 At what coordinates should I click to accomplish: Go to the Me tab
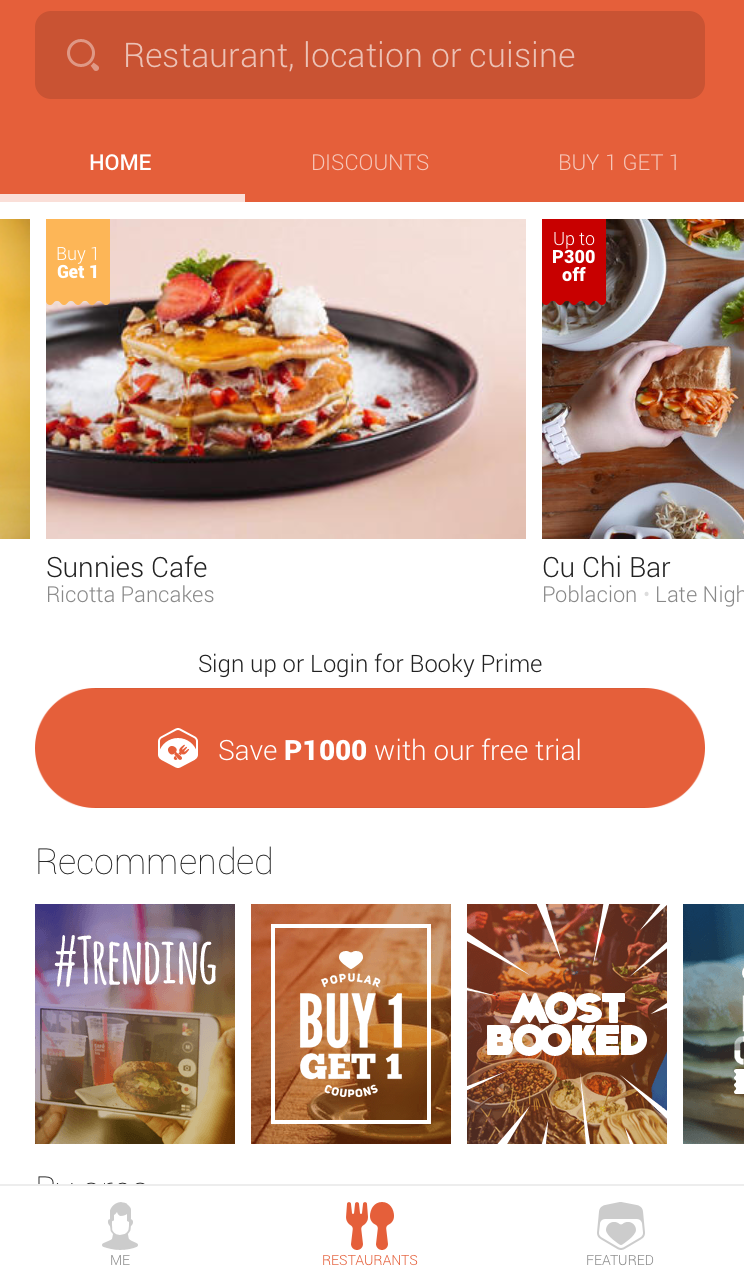click(120, 1235)
